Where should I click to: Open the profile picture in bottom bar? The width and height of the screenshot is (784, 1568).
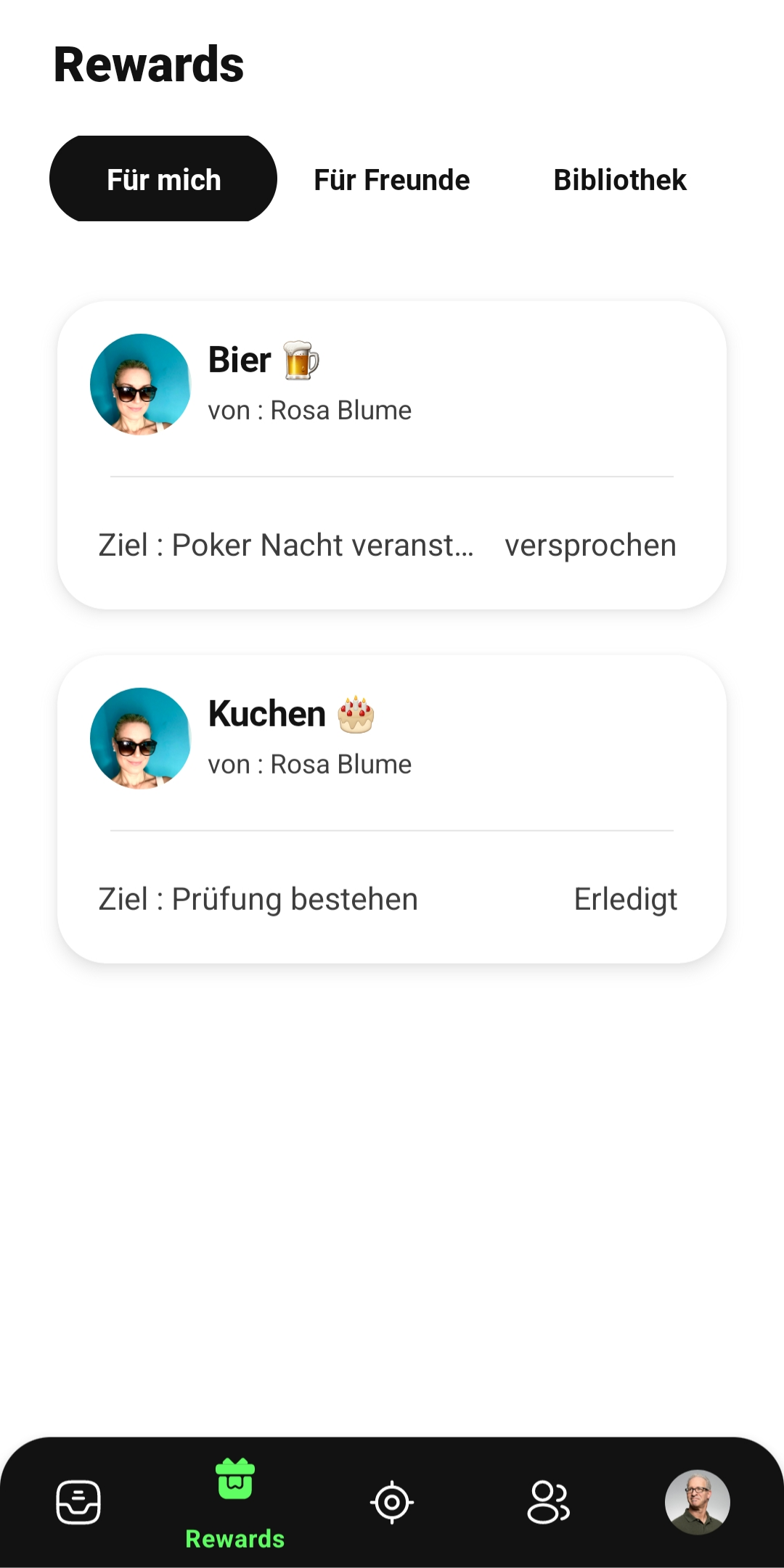pos(697,1502)
